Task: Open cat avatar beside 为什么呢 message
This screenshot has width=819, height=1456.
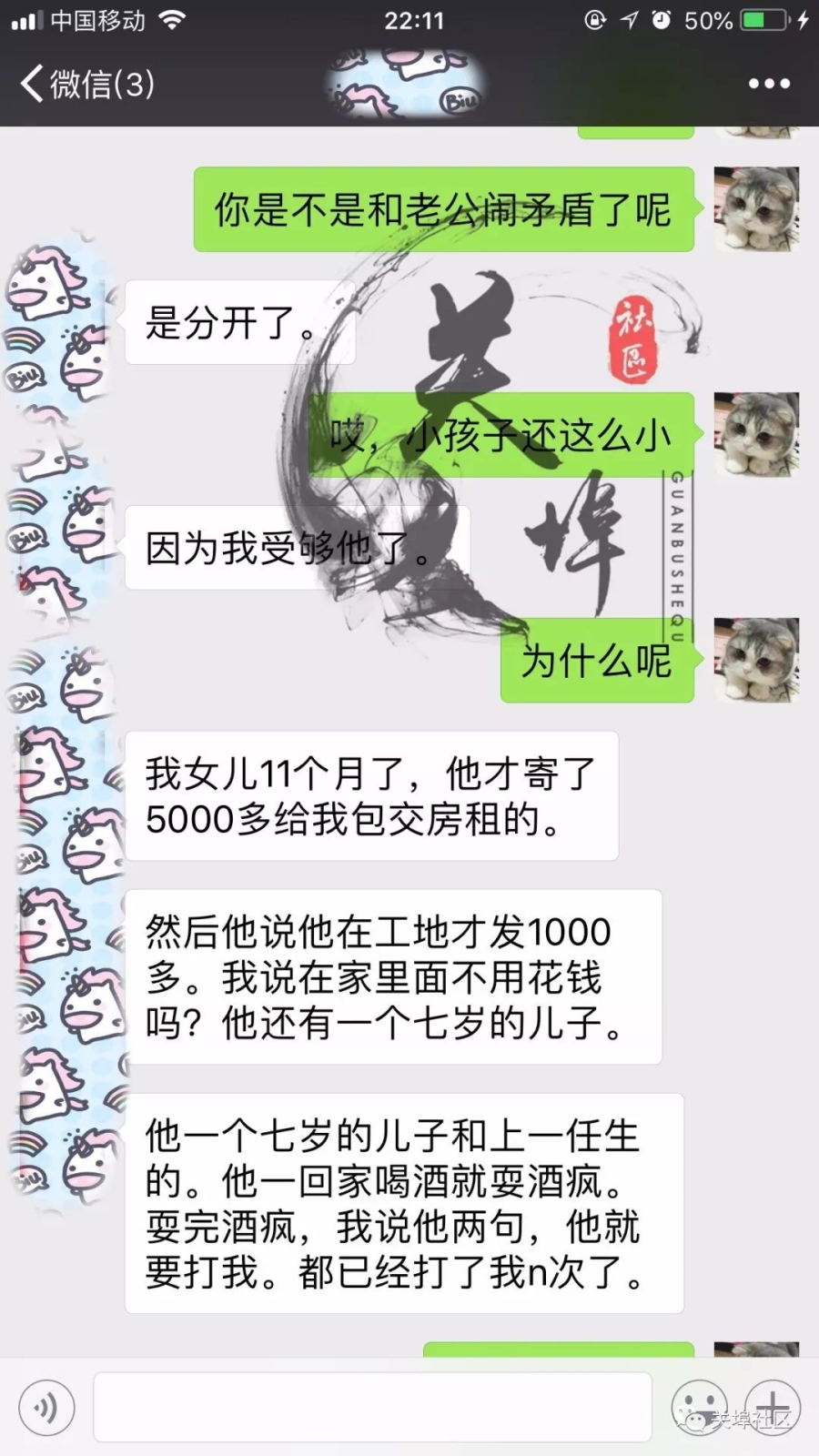Action: (x=756, y=661)
